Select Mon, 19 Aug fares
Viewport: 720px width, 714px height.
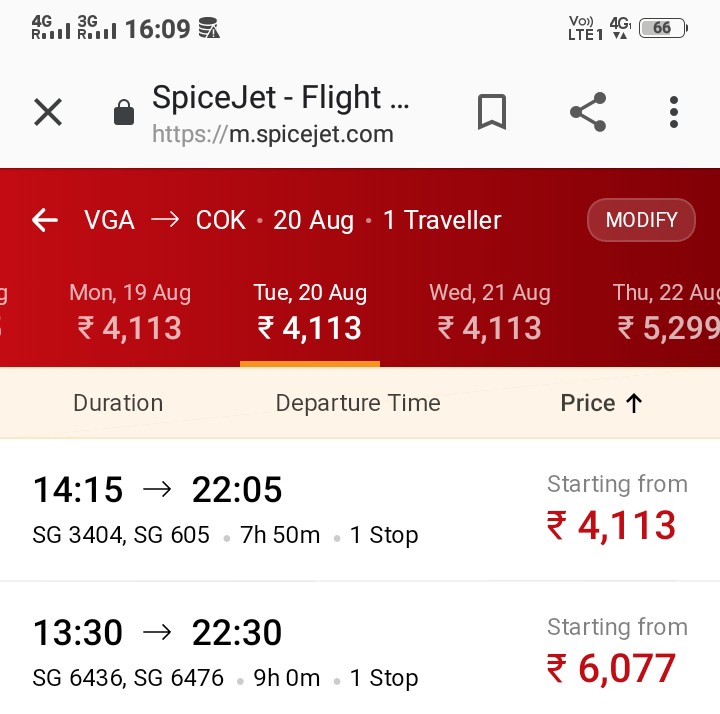[130, 311]
